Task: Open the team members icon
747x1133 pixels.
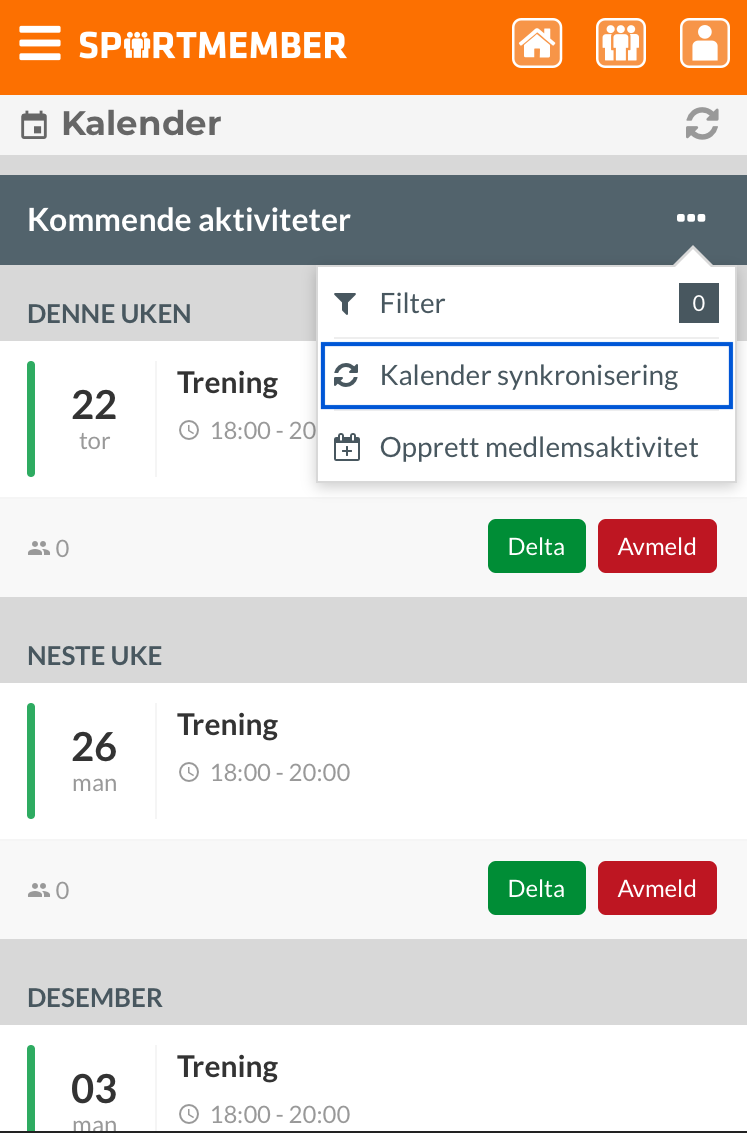Action: [x=621, y=45]
